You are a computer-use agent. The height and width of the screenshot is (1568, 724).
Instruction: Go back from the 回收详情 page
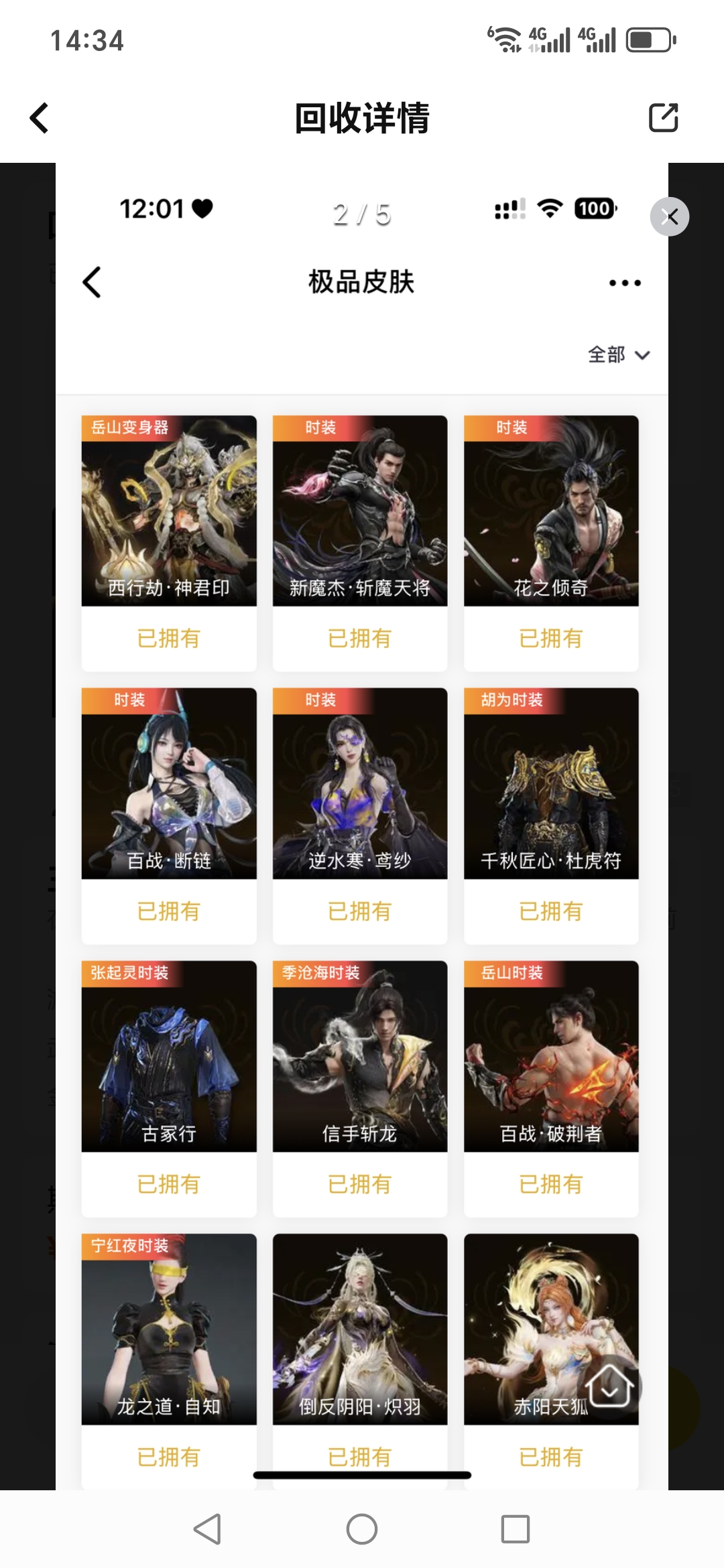tap(40, 118)
